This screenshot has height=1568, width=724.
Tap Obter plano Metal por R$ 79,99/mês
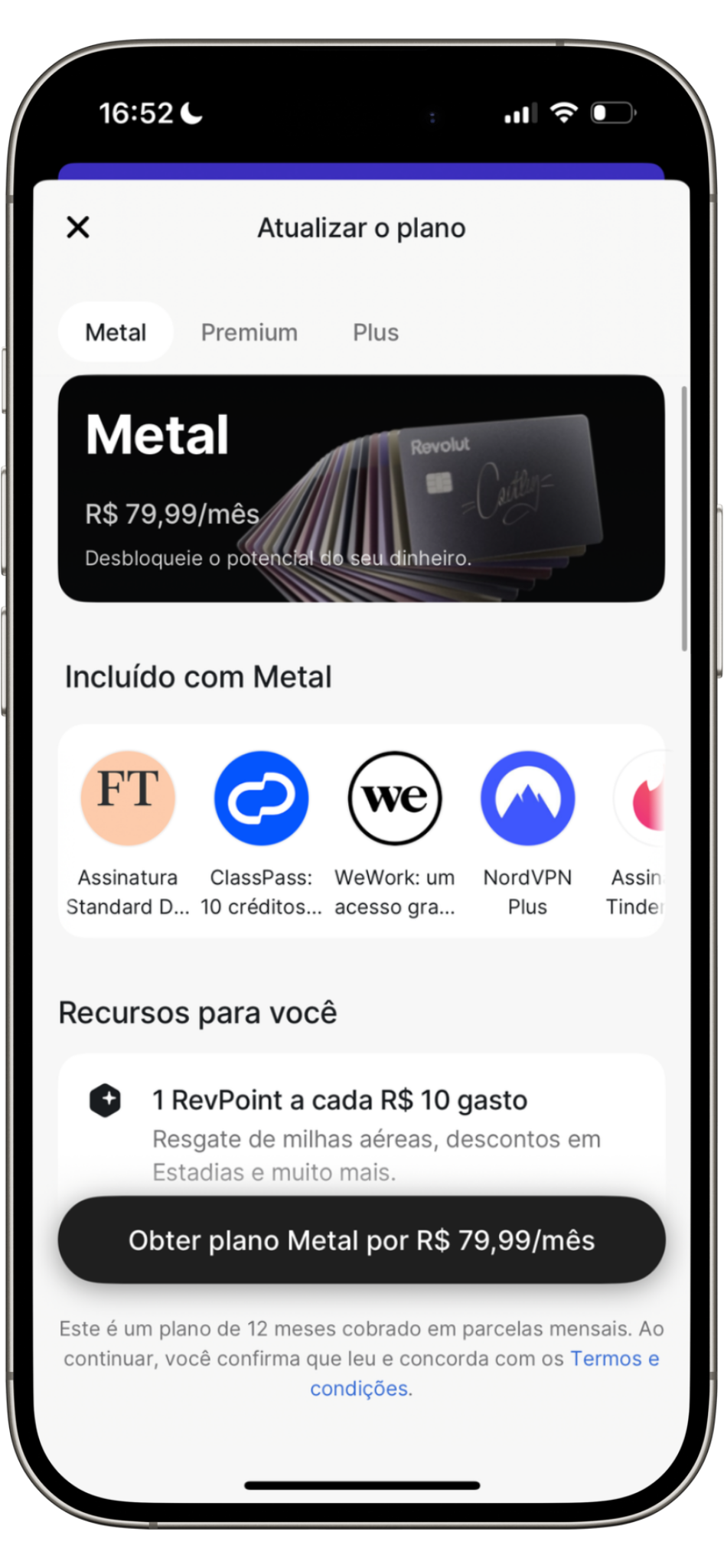click(361, 1240)
